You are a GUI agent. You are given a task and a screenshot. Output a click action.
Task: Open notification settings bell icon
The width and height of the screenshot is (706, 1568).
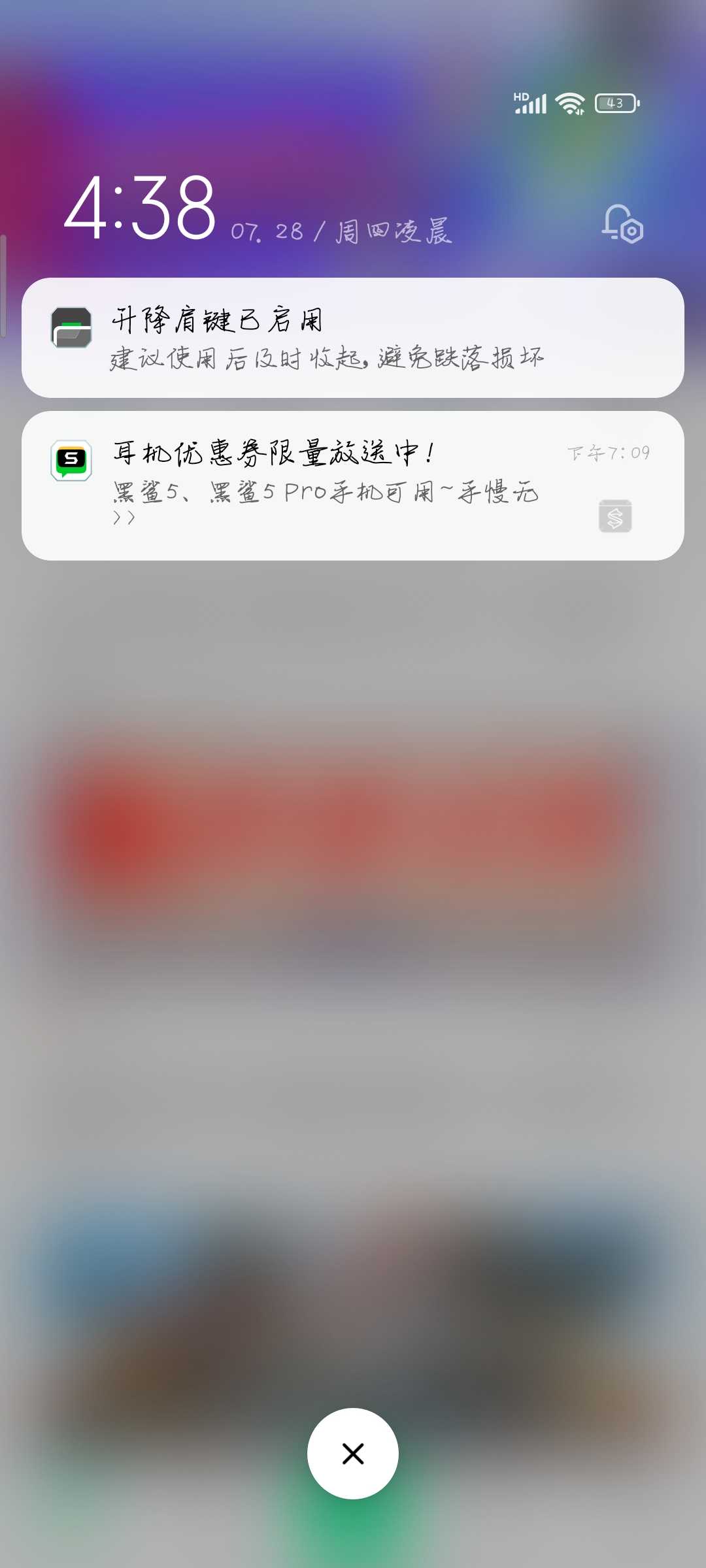(622, 224)
